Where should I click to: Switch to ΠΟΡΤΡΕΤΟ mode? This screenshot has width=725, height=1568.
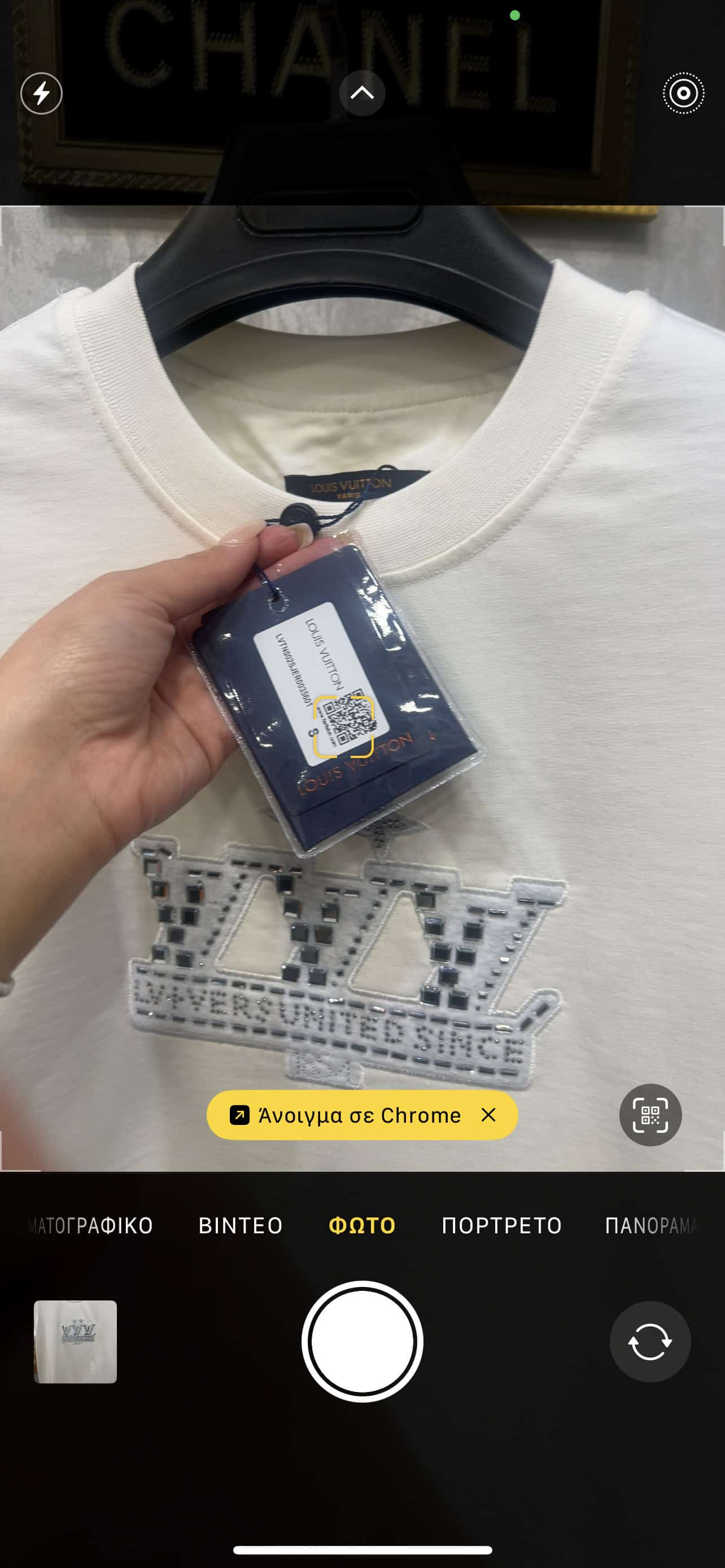point(501,1225)
